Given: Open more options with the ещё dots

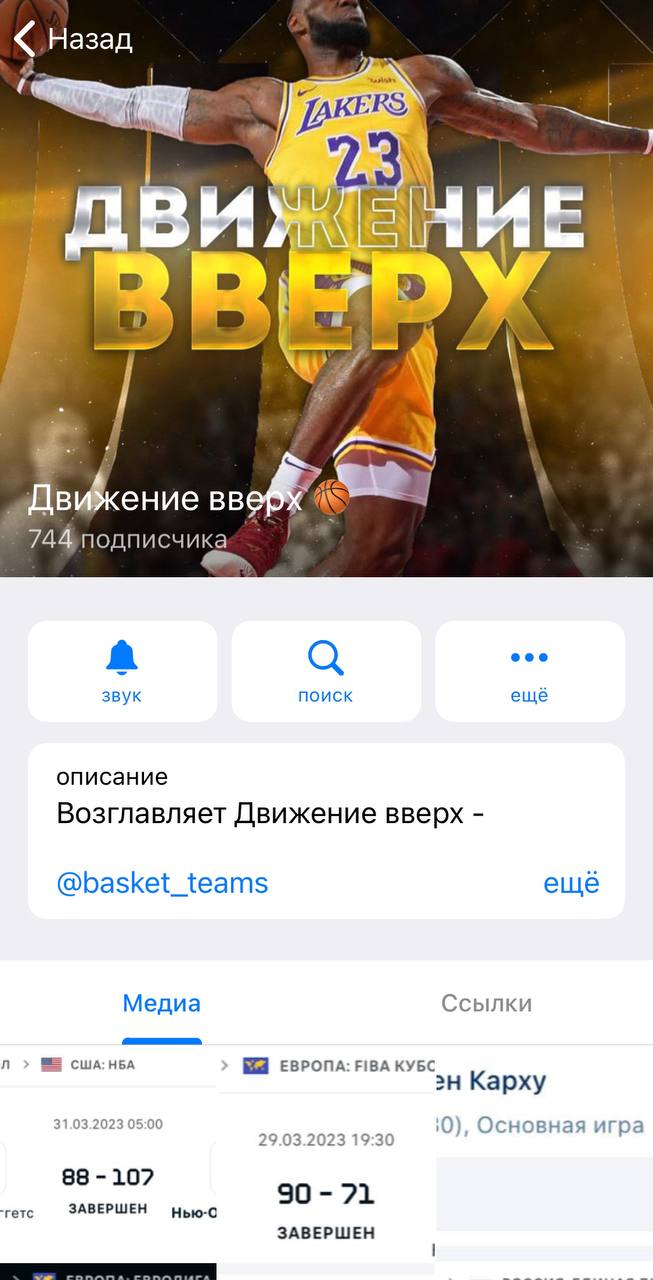Looking at the screenshot, I should pyautogui.click(x=529, y=671).
